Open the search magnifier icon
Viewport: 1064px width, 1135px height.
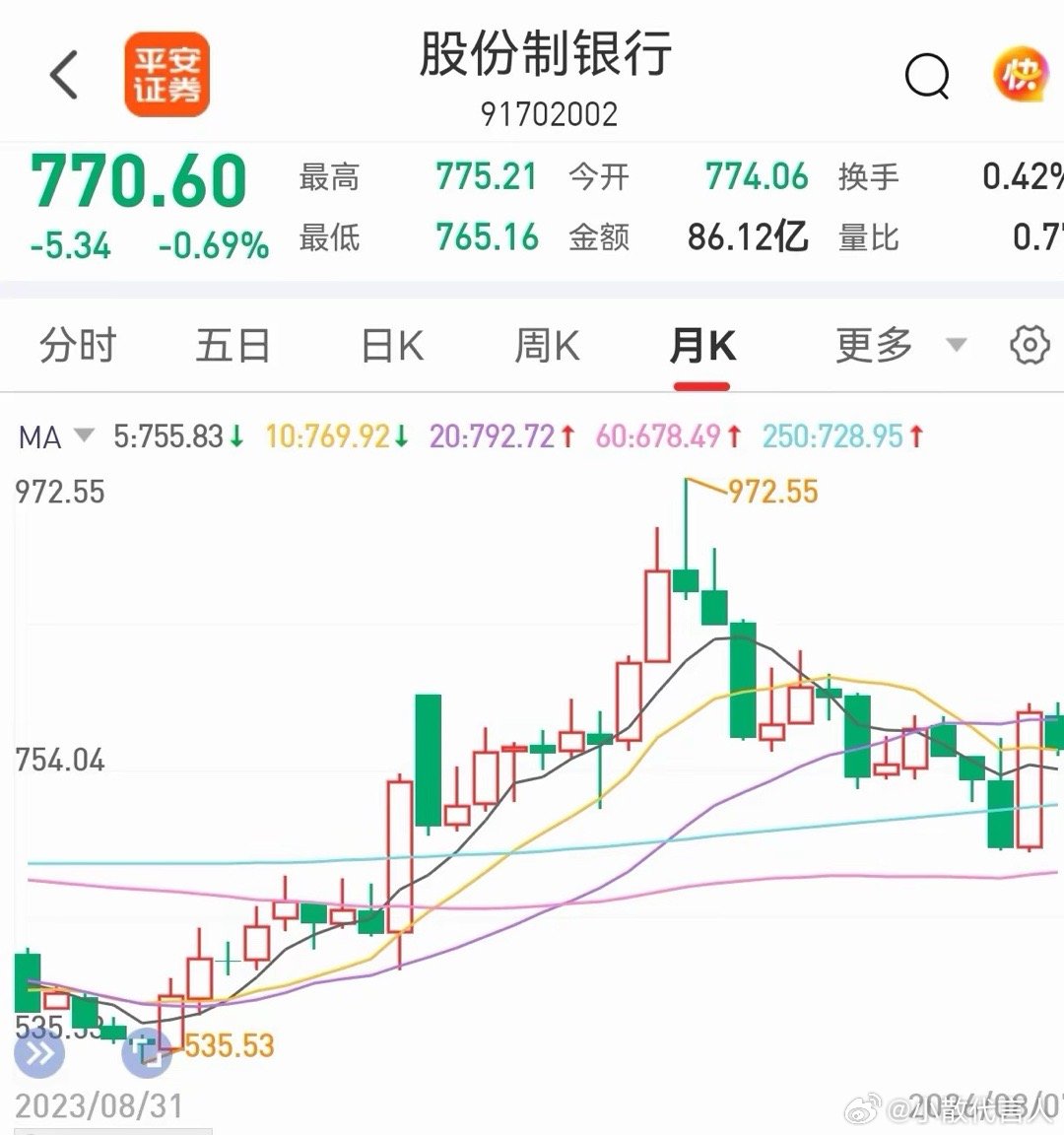(927, 75)
